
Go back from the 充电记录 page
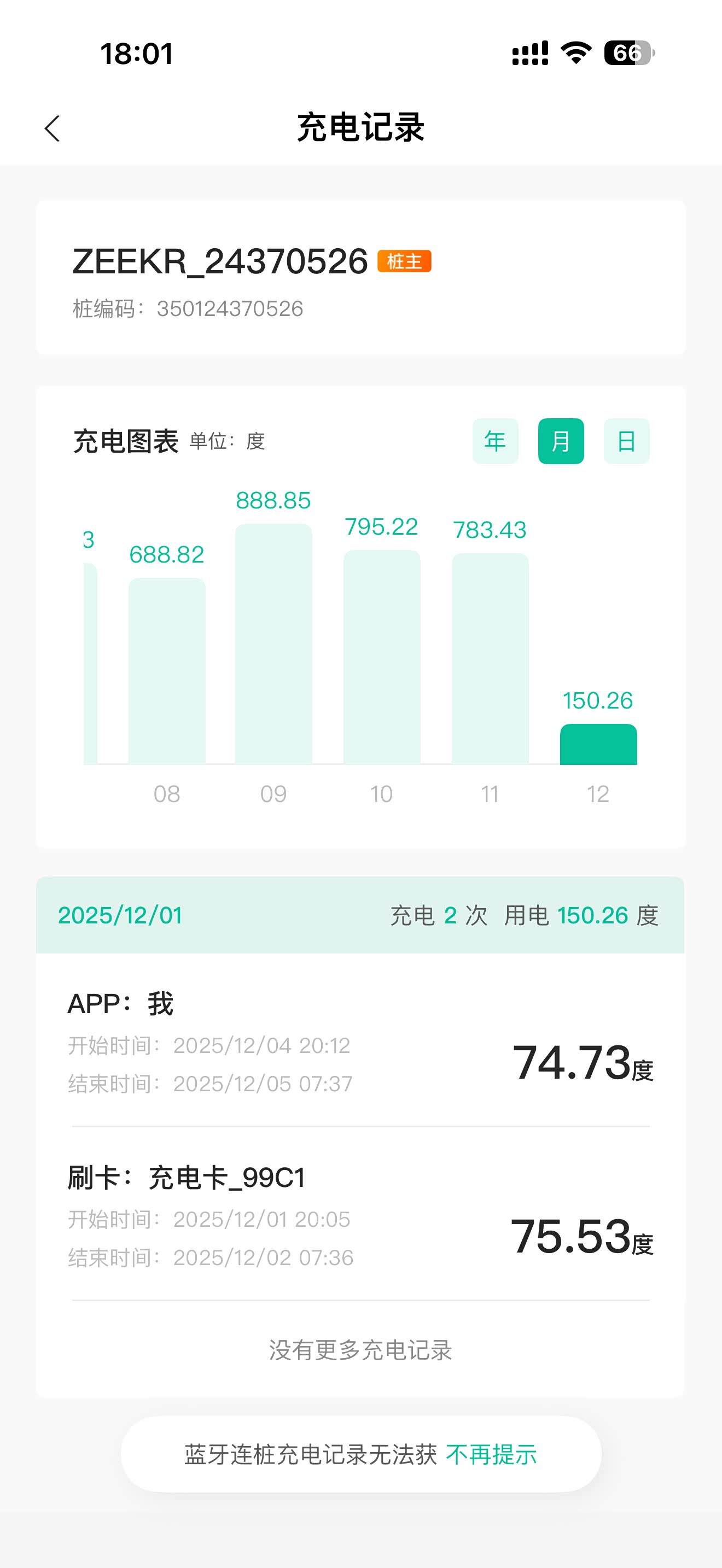(x=53, y=128)
